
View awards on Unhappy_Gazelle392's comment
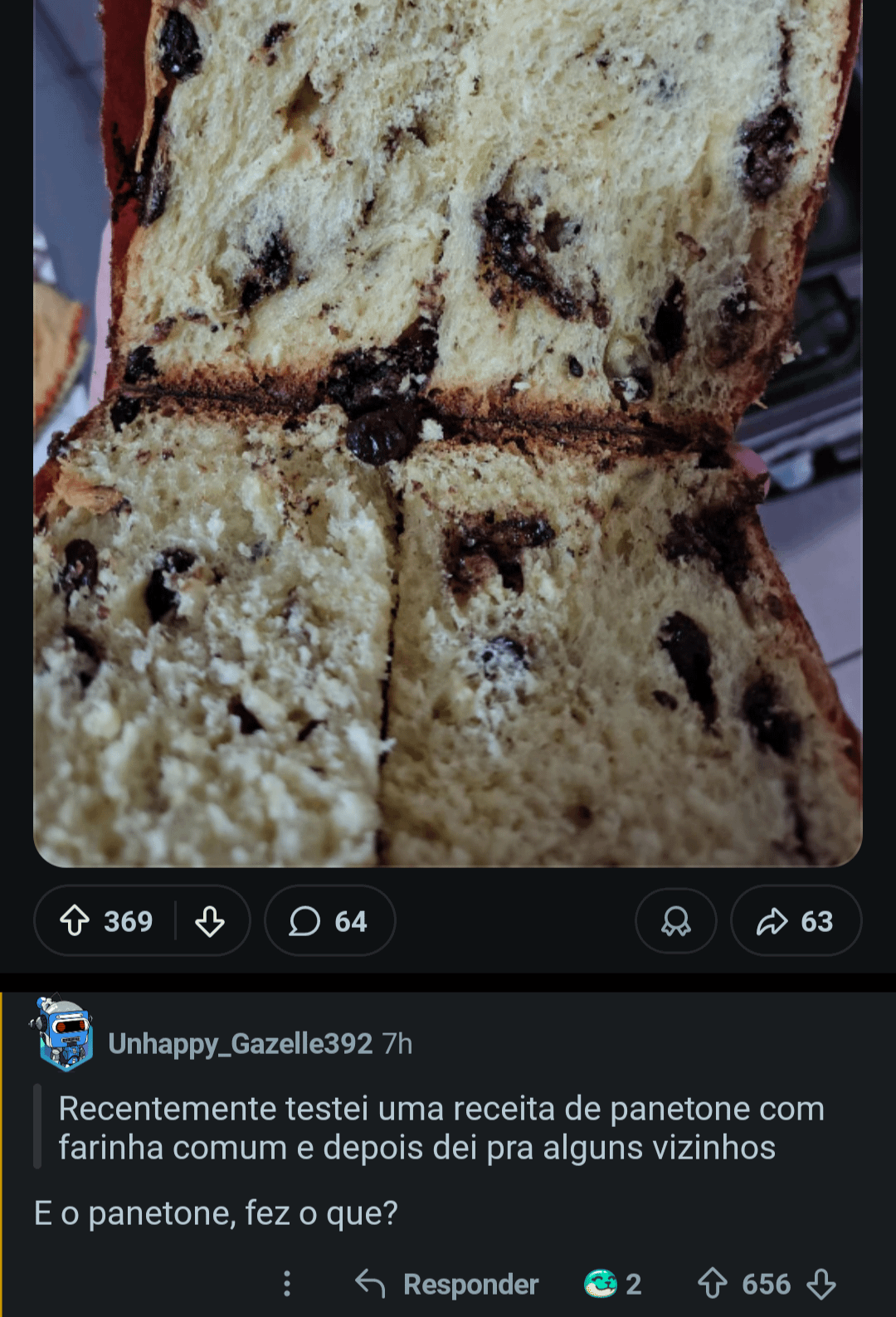612,1284
